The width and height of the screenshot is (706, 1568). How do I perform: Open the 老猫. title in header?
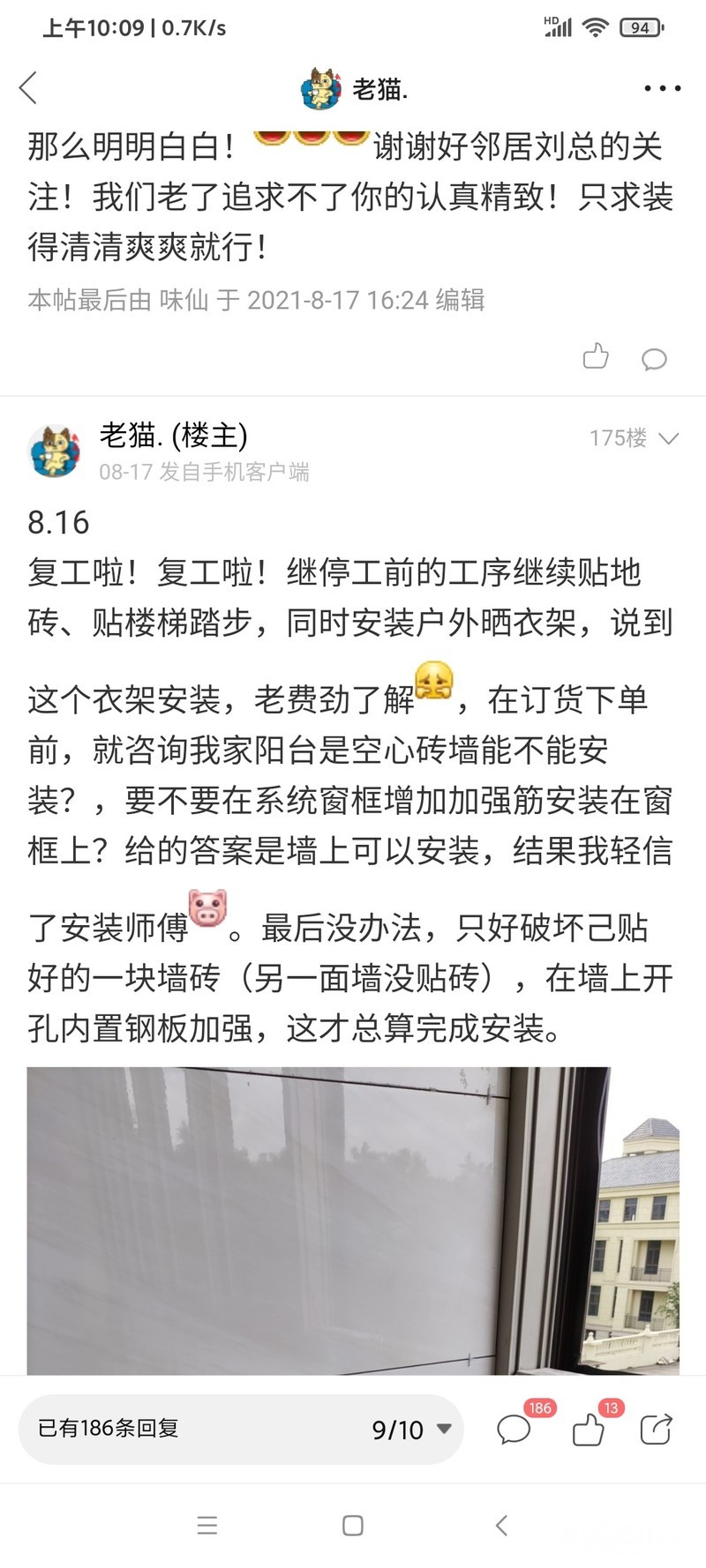tap(380, 89)
